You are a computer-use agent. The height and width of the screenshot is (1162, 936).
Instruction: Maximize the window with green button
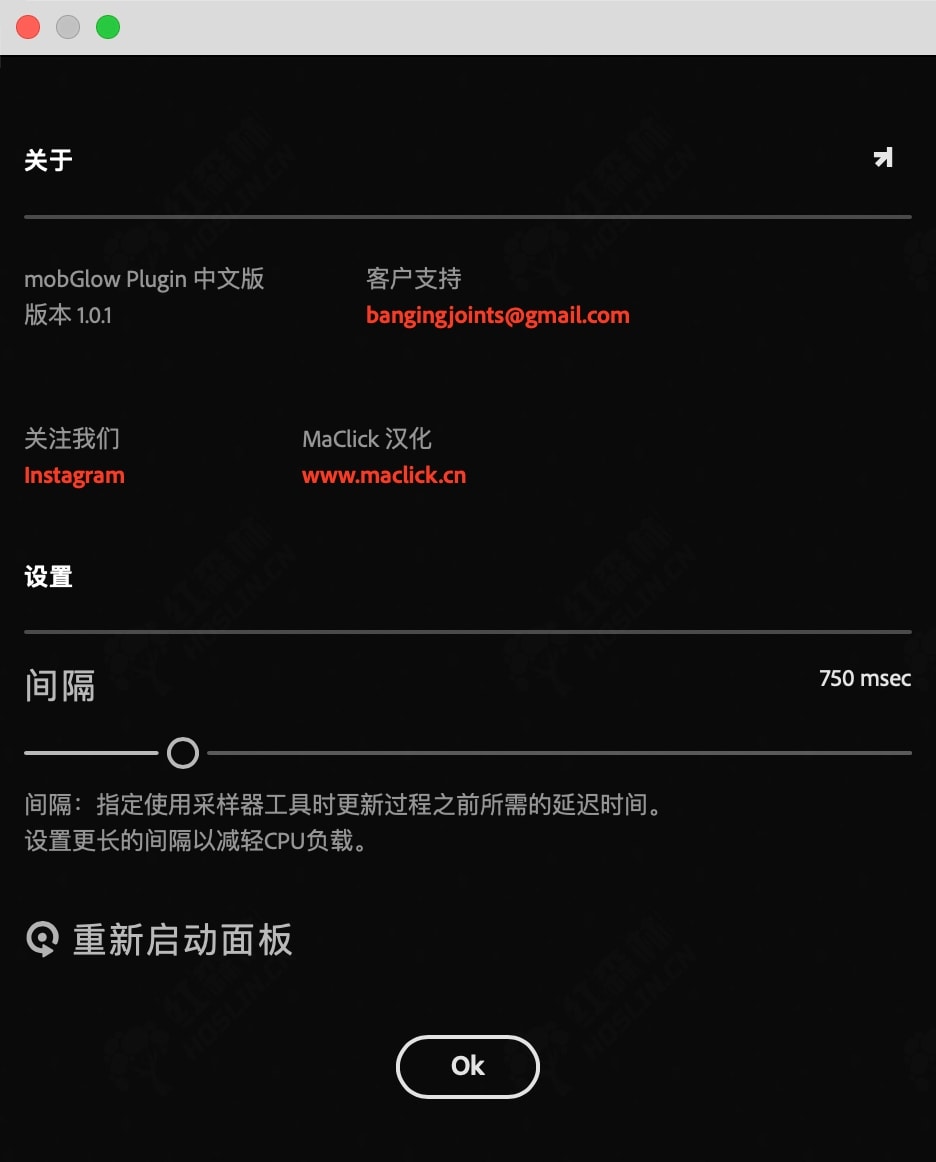point(108,28)
